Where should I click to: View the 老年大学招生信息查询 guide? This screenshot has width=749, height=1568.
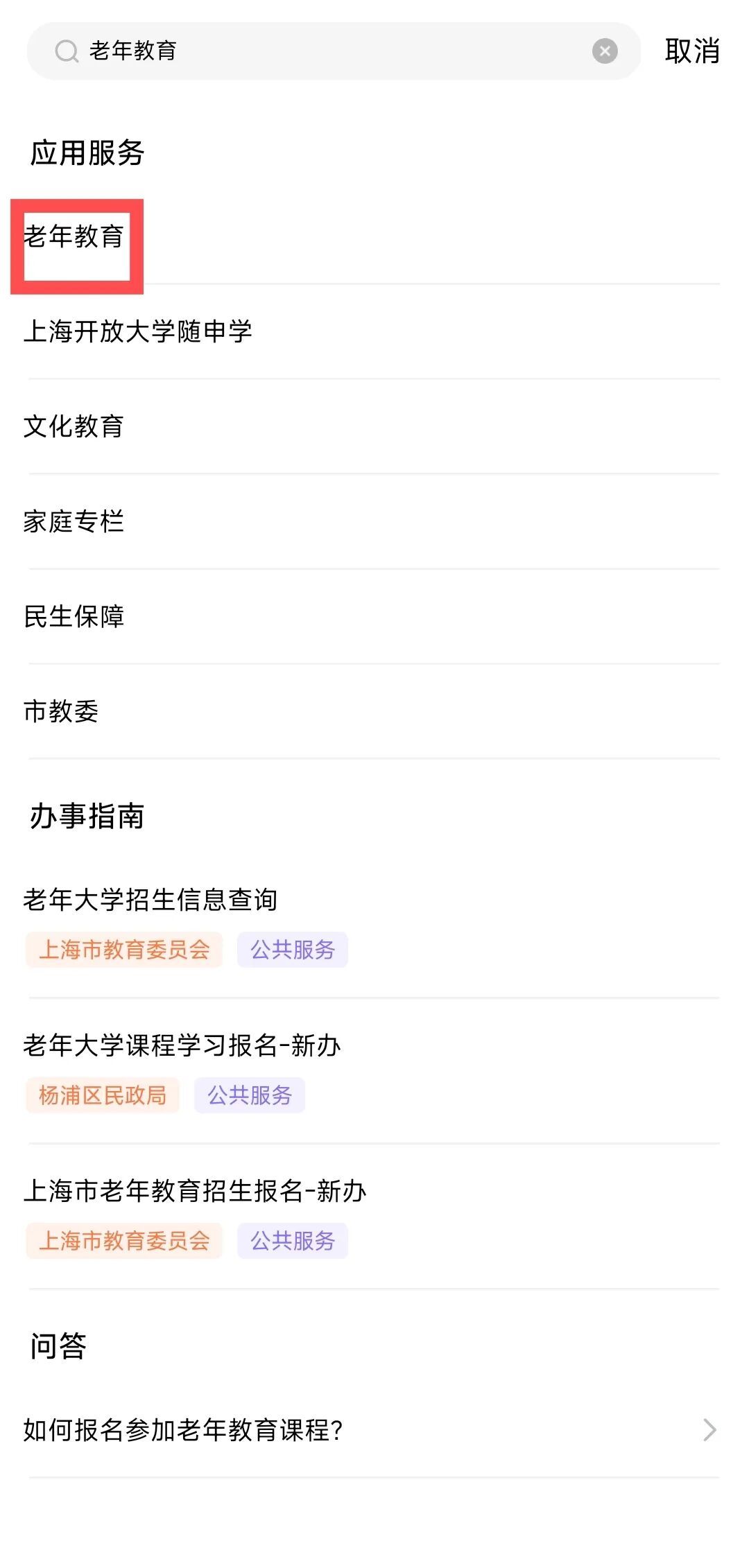pyautogui.click(x=150, y=900)
